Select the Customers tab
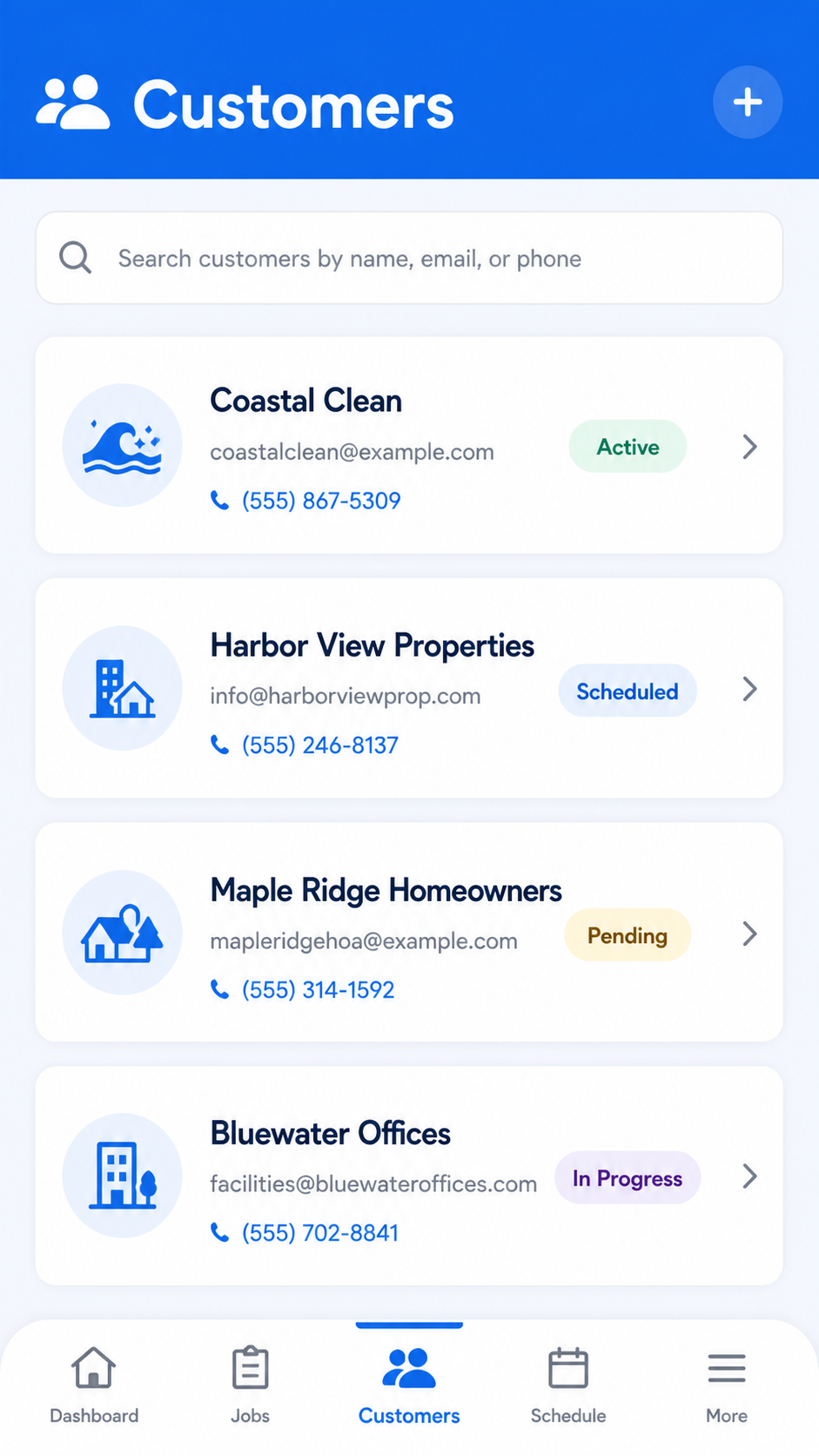Screen dimensions: 819x1456 coord(409,1385)
